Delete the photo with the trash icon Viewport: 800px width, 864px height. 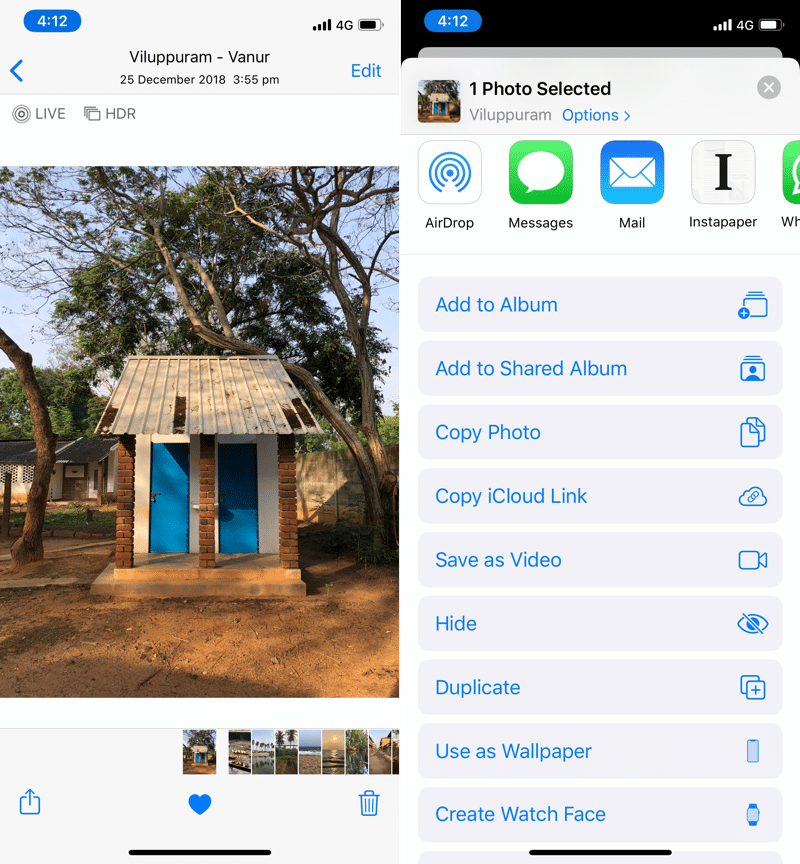(x=369, y=802)
